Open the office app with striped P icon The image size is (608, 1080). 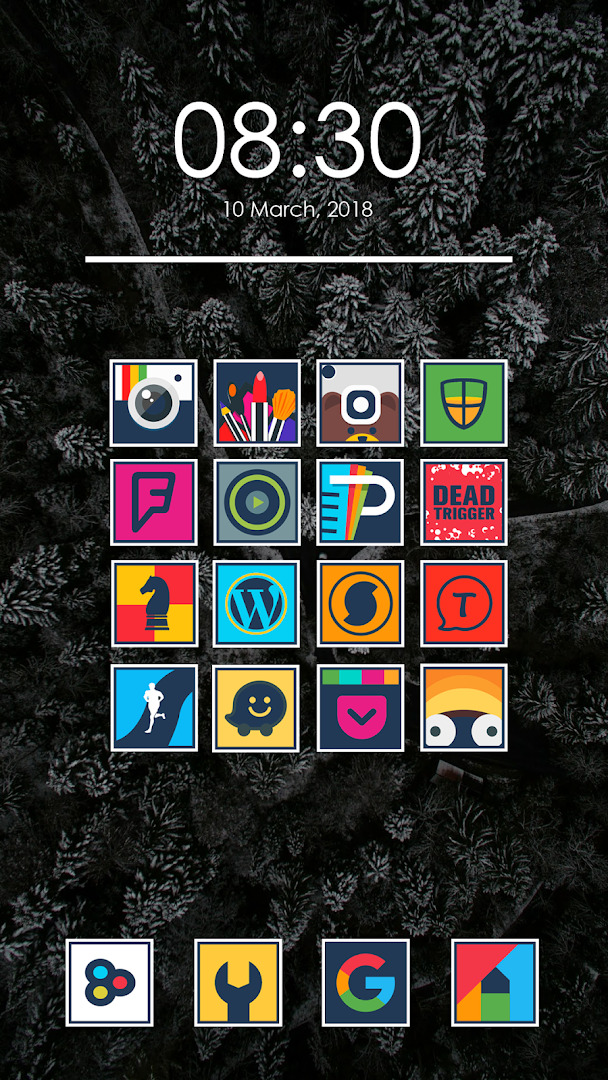tap(360, 503)
